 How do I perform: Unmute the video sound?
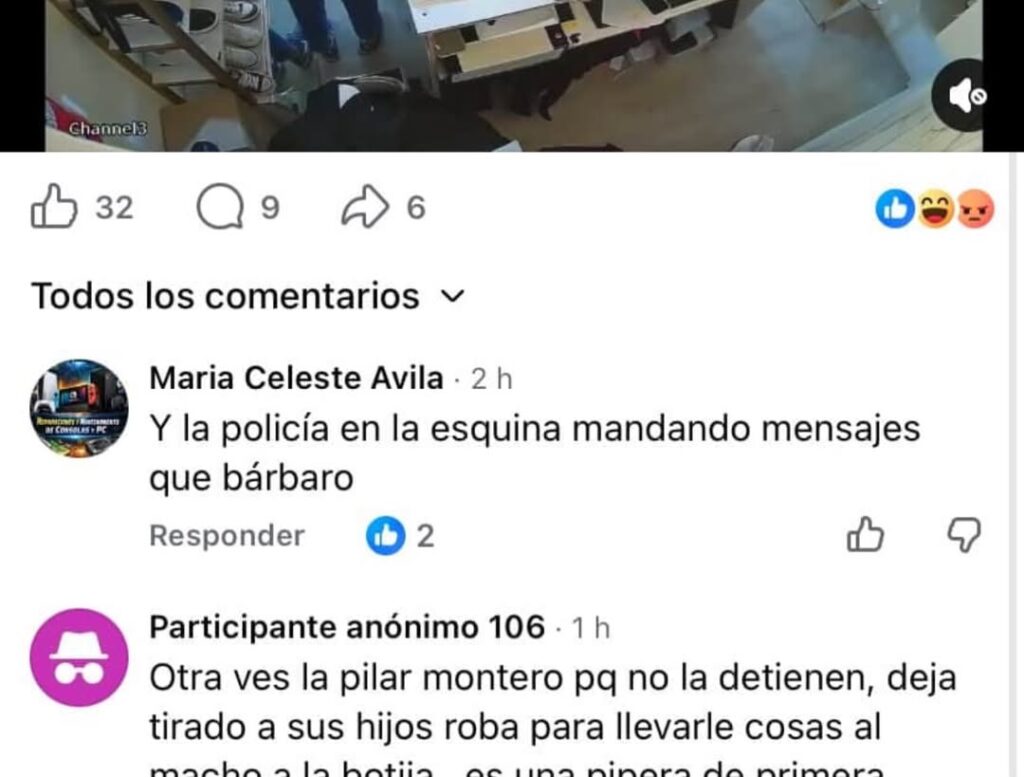click(x=966, y=96)
